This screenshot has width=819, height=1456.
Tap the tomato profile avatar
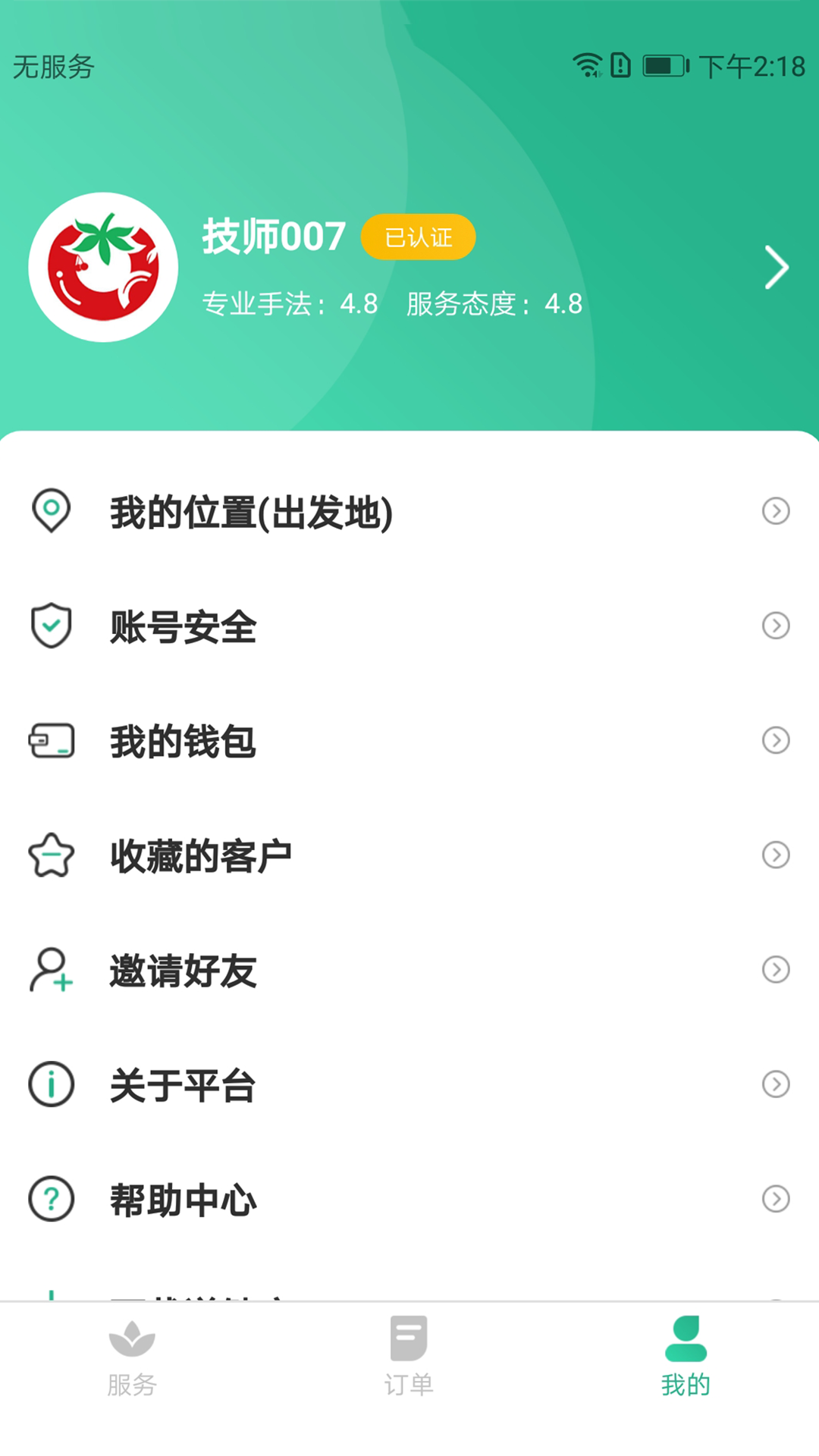pyautogui.click(x=103, y=267)
